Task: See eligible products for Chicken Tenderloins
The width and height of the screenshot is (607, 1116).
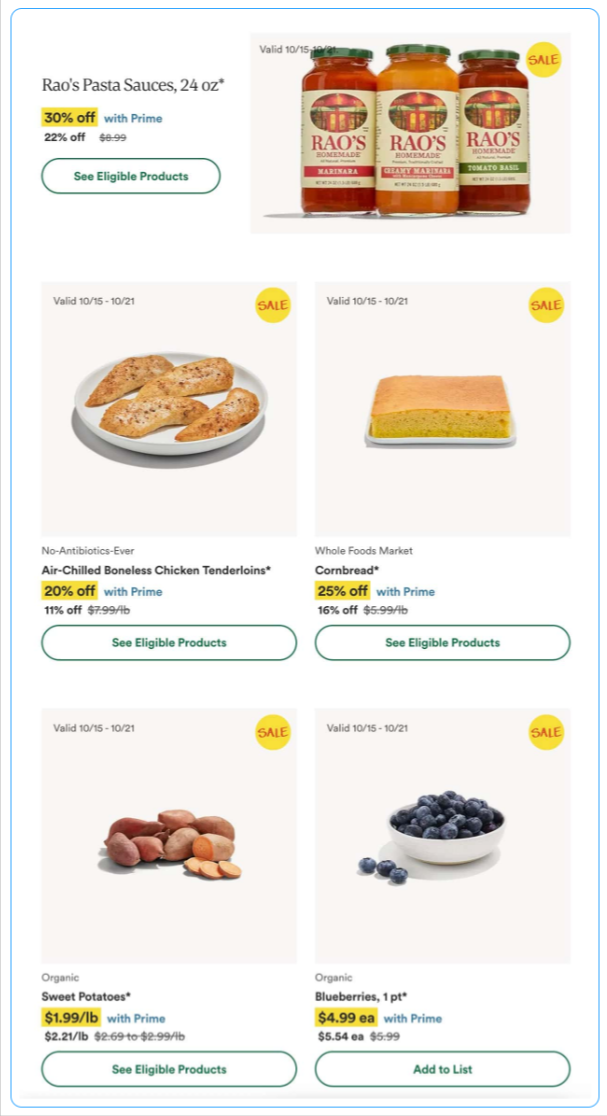Action: coord(169,642)
